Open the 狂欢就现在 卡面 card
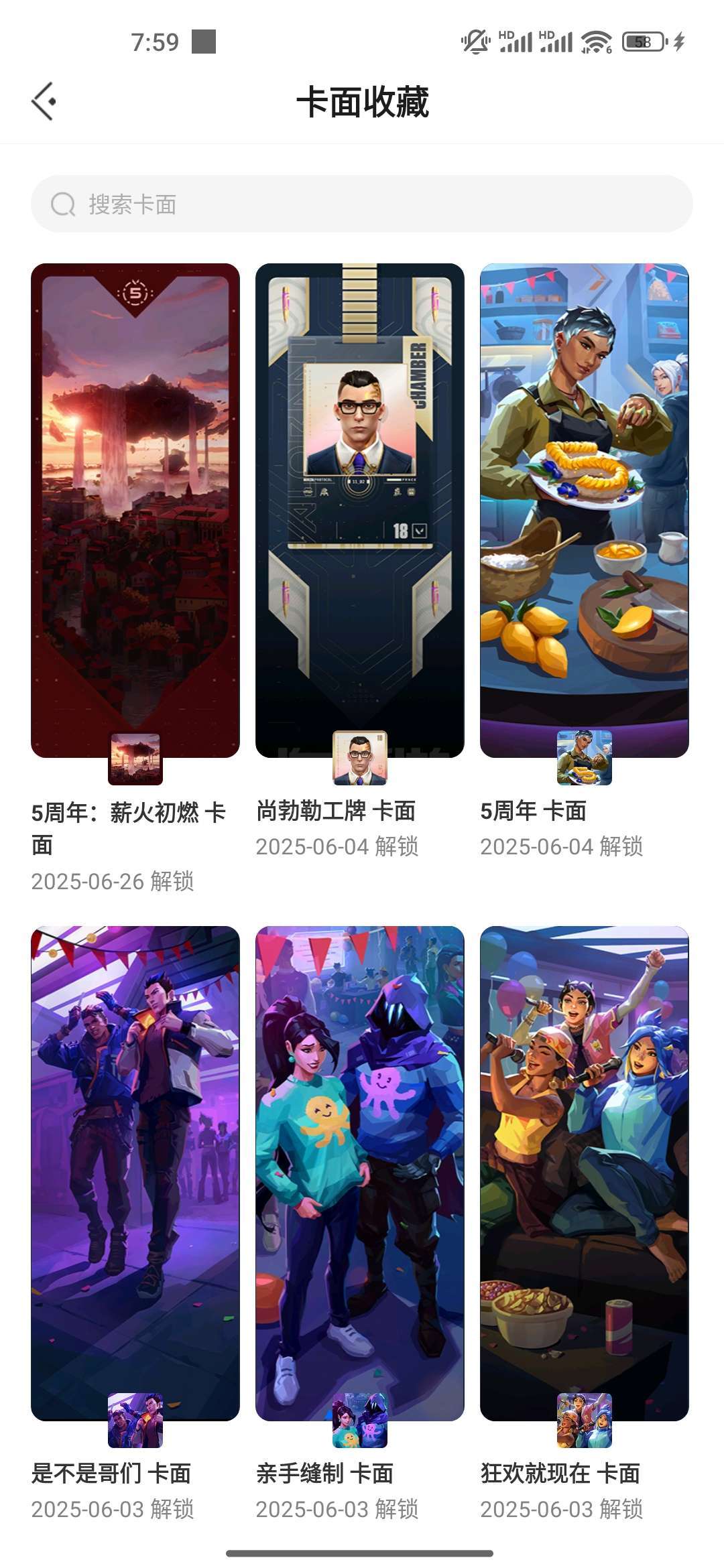This screenshot has width=724, height=1568. (585, 1173)
